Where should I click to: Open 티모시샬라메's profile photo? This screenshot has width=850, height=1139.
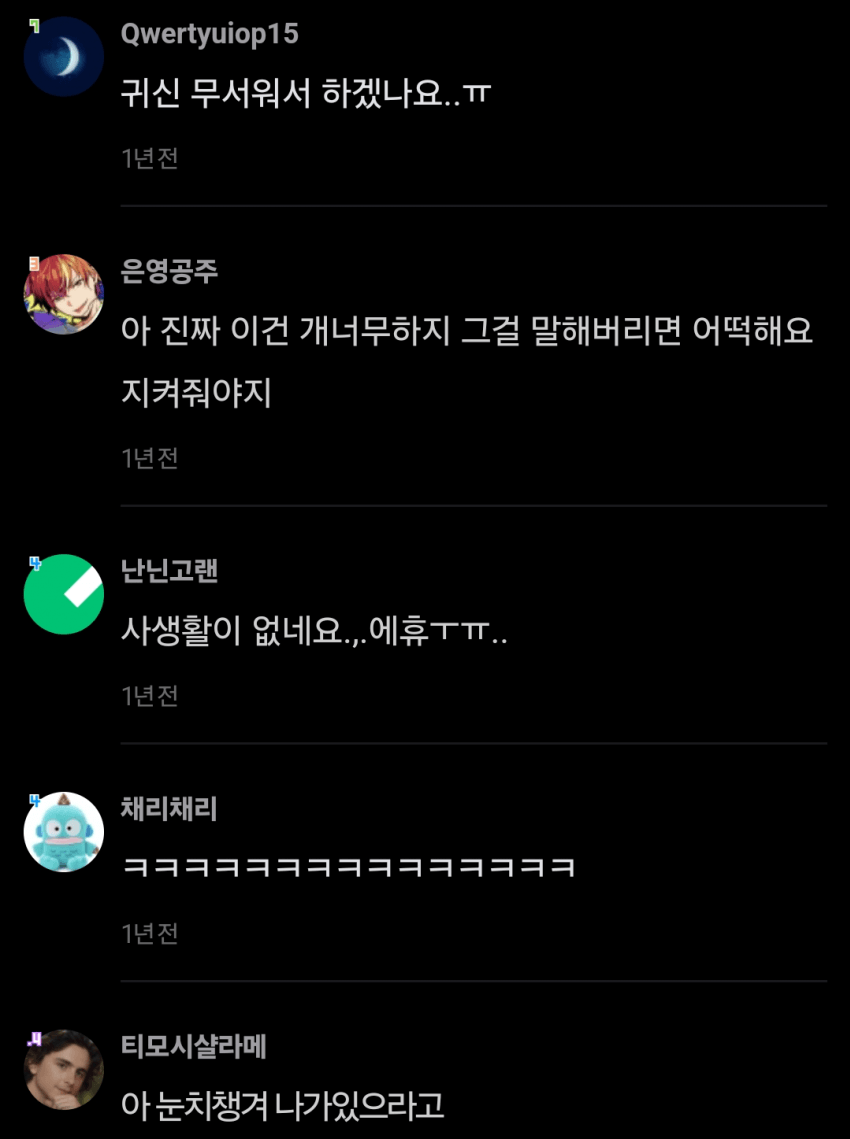point(63,1070)
